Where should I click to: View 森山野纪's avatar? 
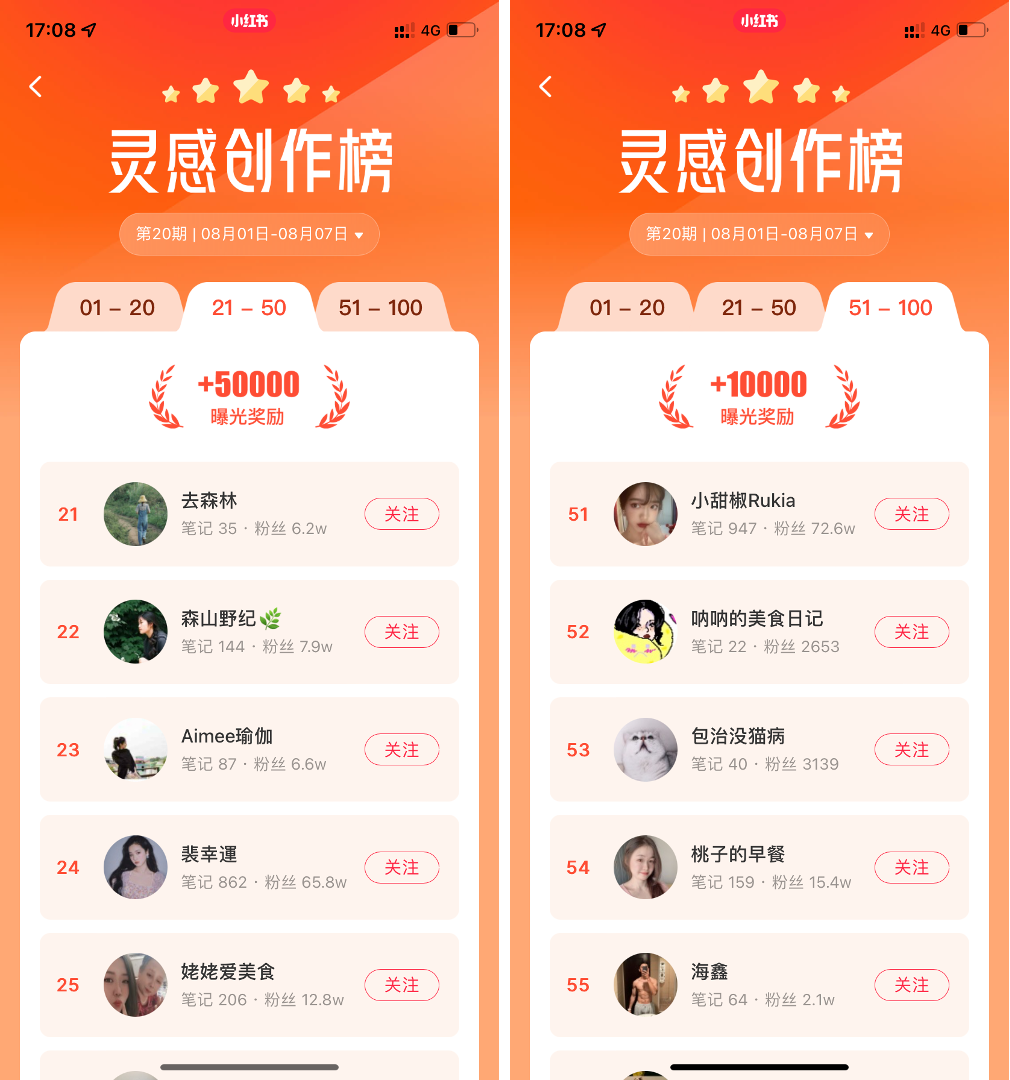(135, 632)
